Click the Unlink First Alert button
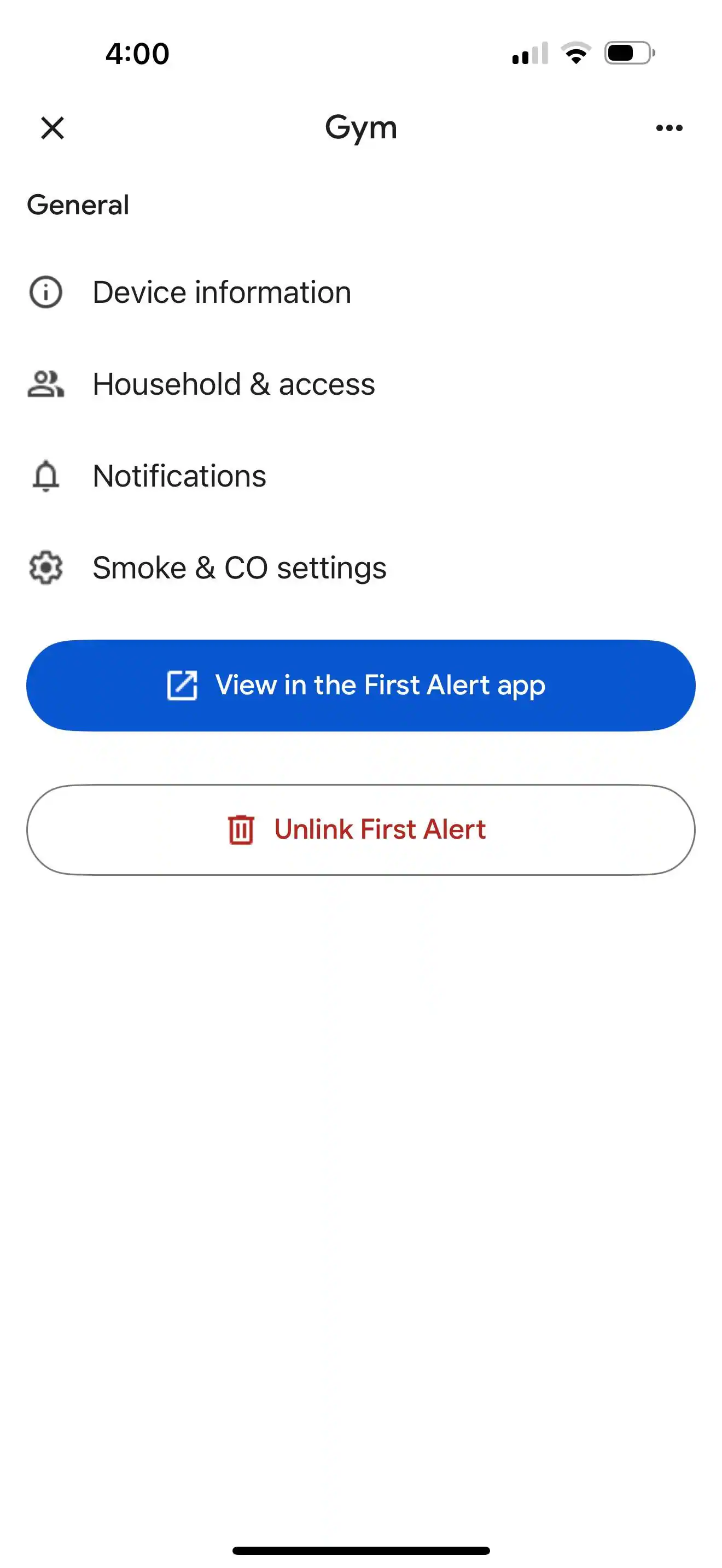The image size is (722, 1568). 361,829
